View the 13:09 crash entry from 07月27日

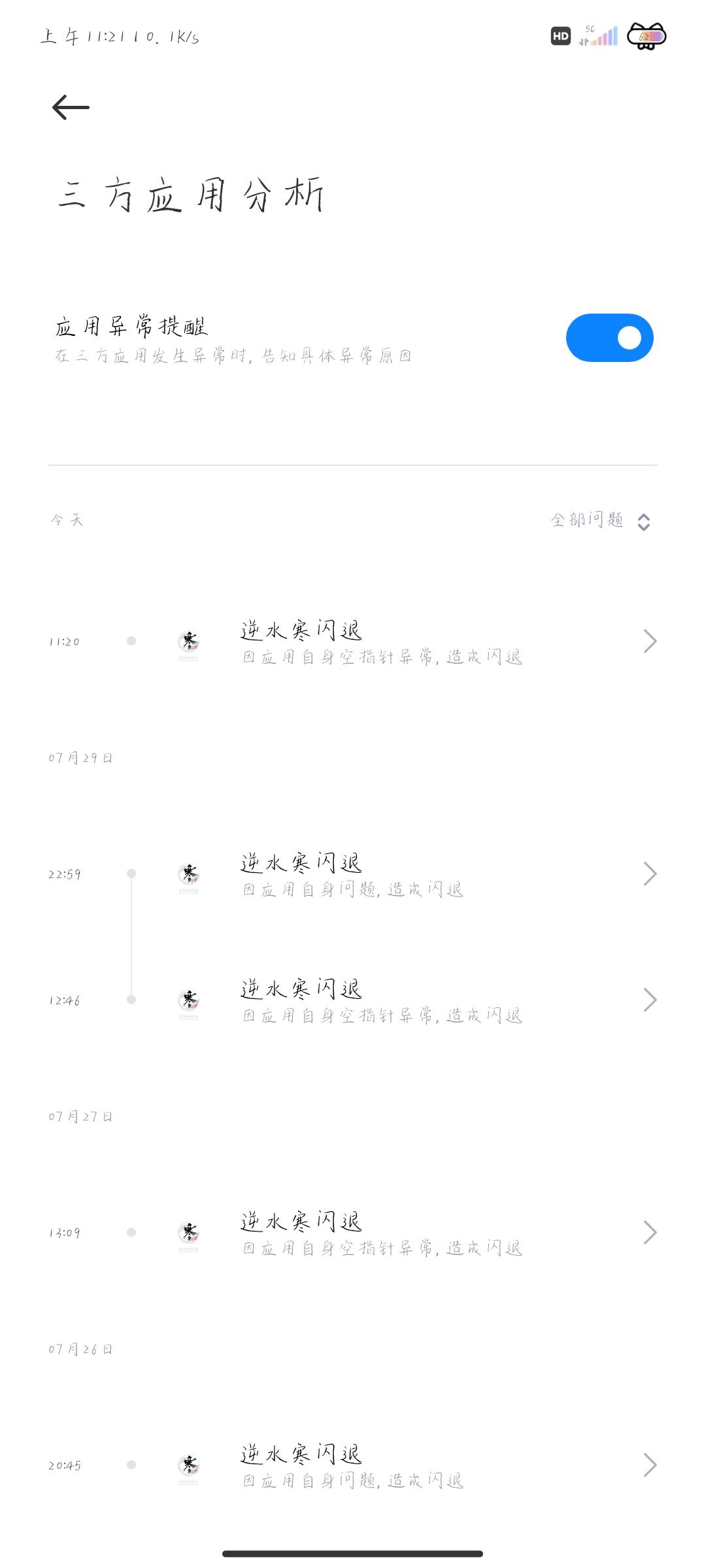[x=382, y=1233]
